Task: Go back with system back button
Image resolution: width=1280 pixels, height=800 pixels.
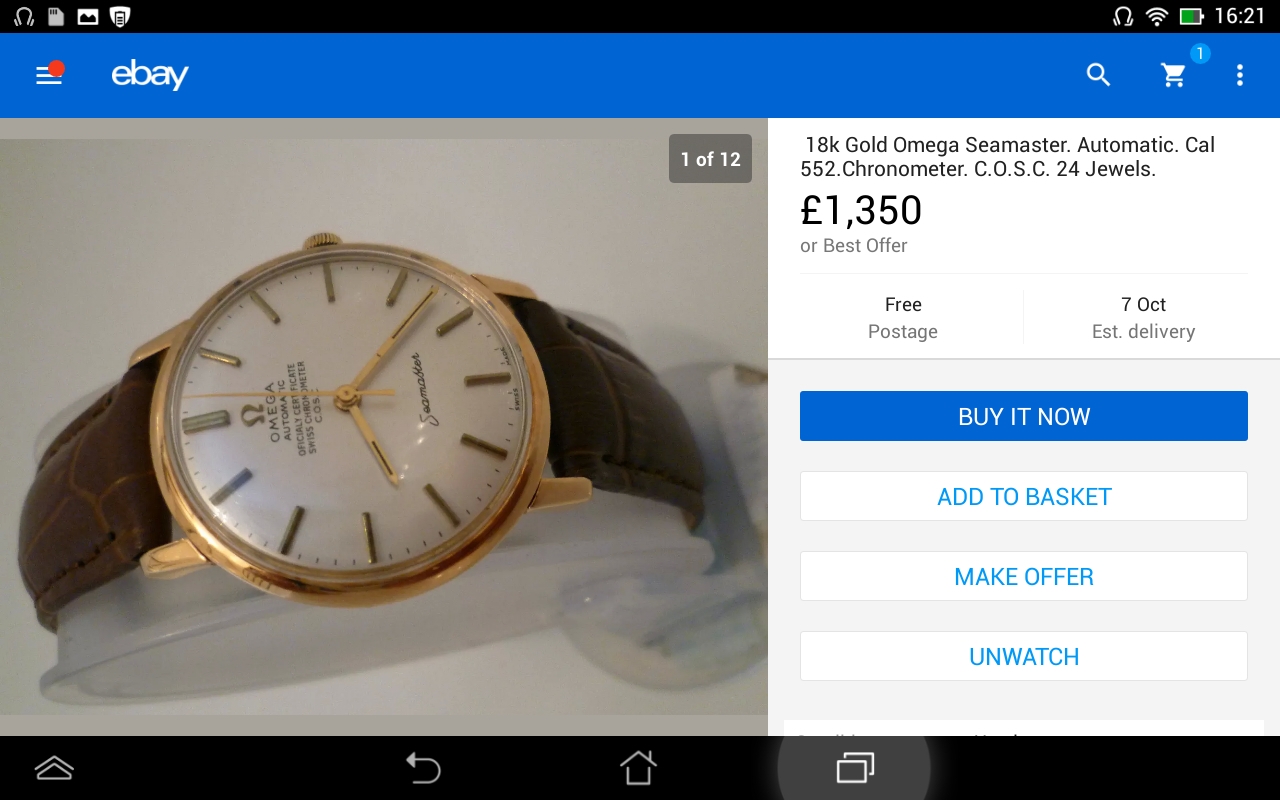Action: click(423, 768)
